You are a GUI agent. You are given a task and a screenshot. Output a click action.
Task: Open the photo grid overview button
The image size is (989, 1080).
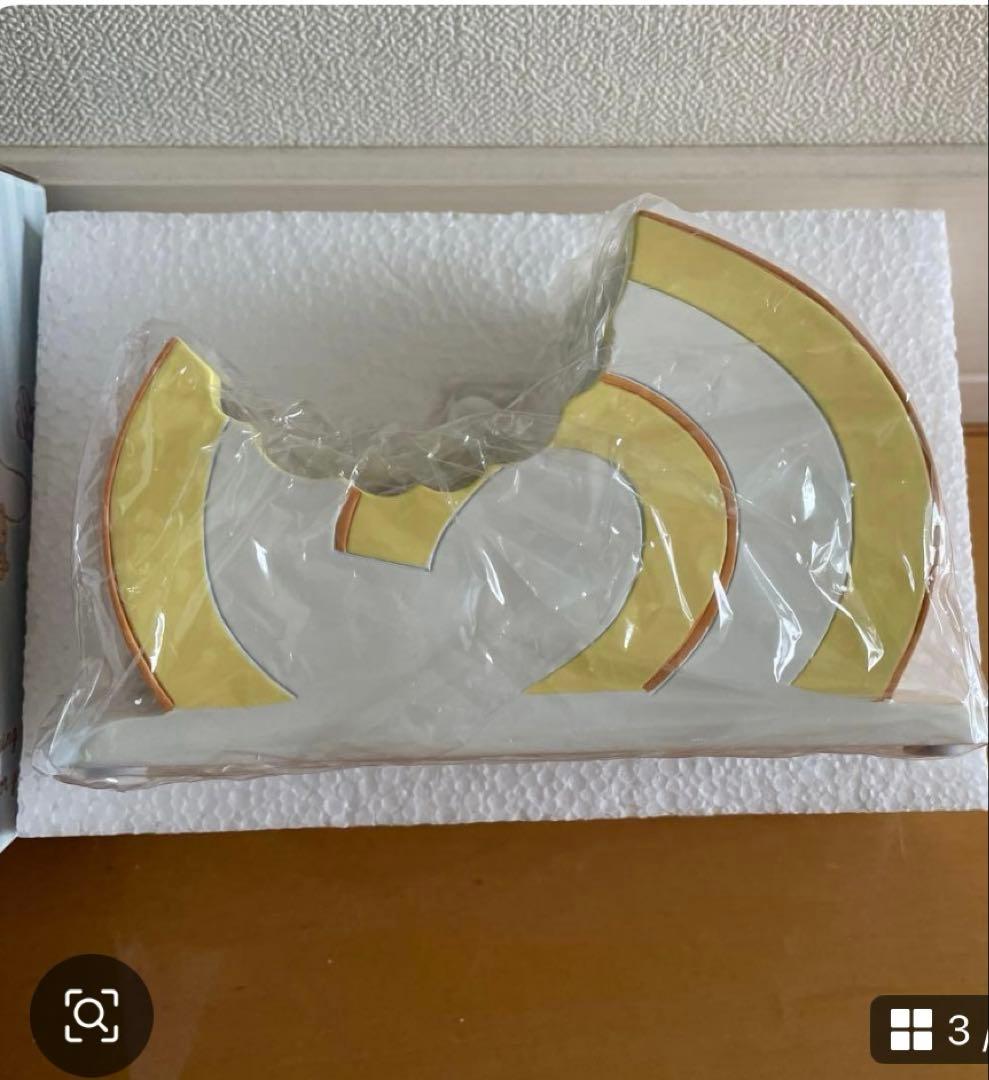929,1029
